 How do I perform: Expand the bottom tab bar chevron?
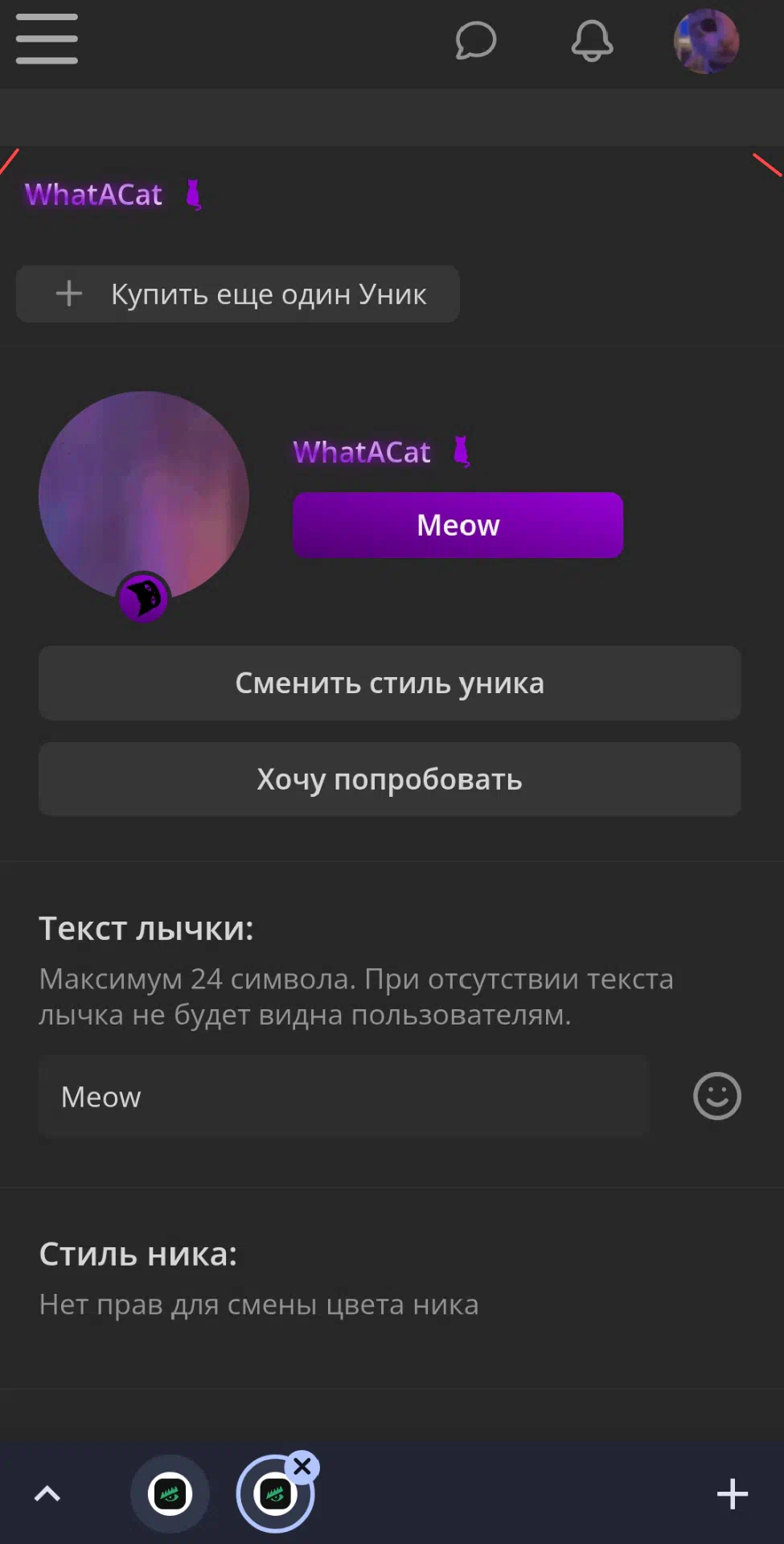pos(47,1494)
